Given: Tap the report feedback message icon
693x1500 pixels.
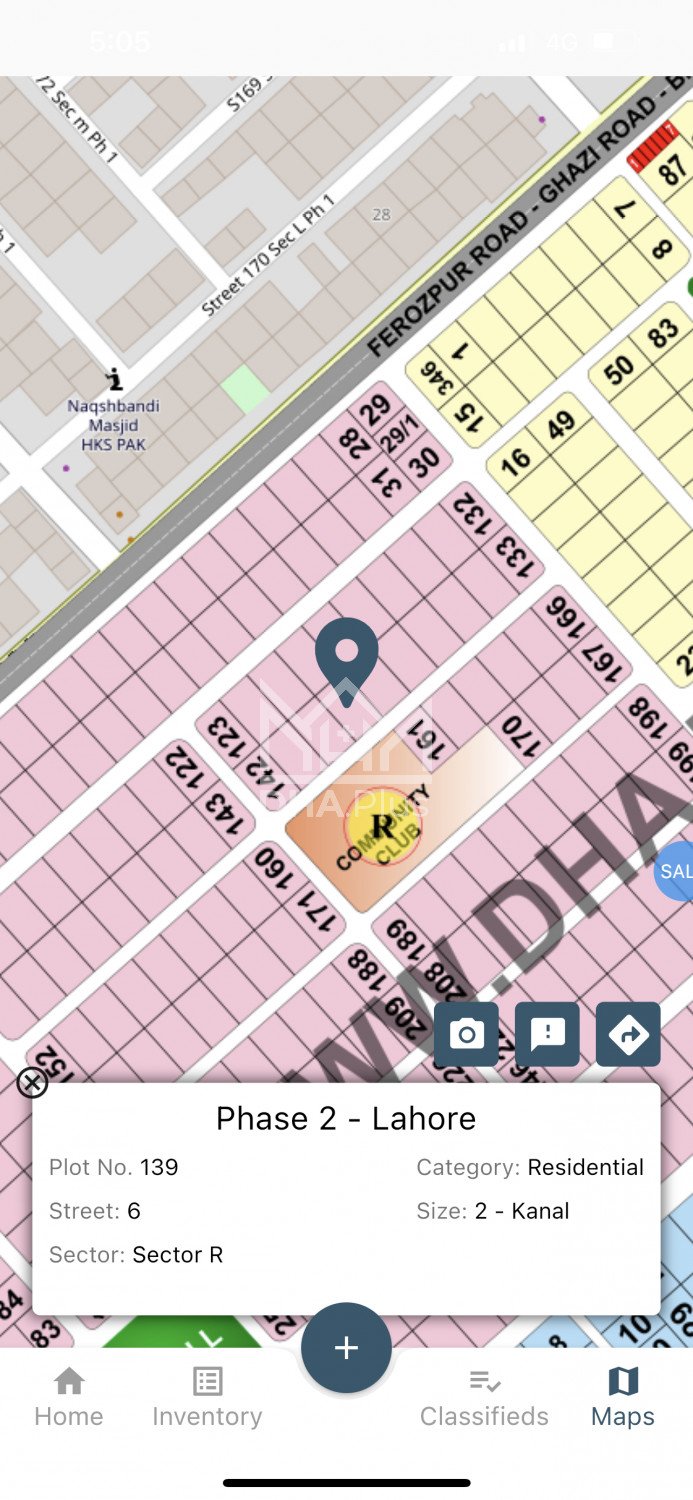Looking at the screenshot, I should [547, 1034].
